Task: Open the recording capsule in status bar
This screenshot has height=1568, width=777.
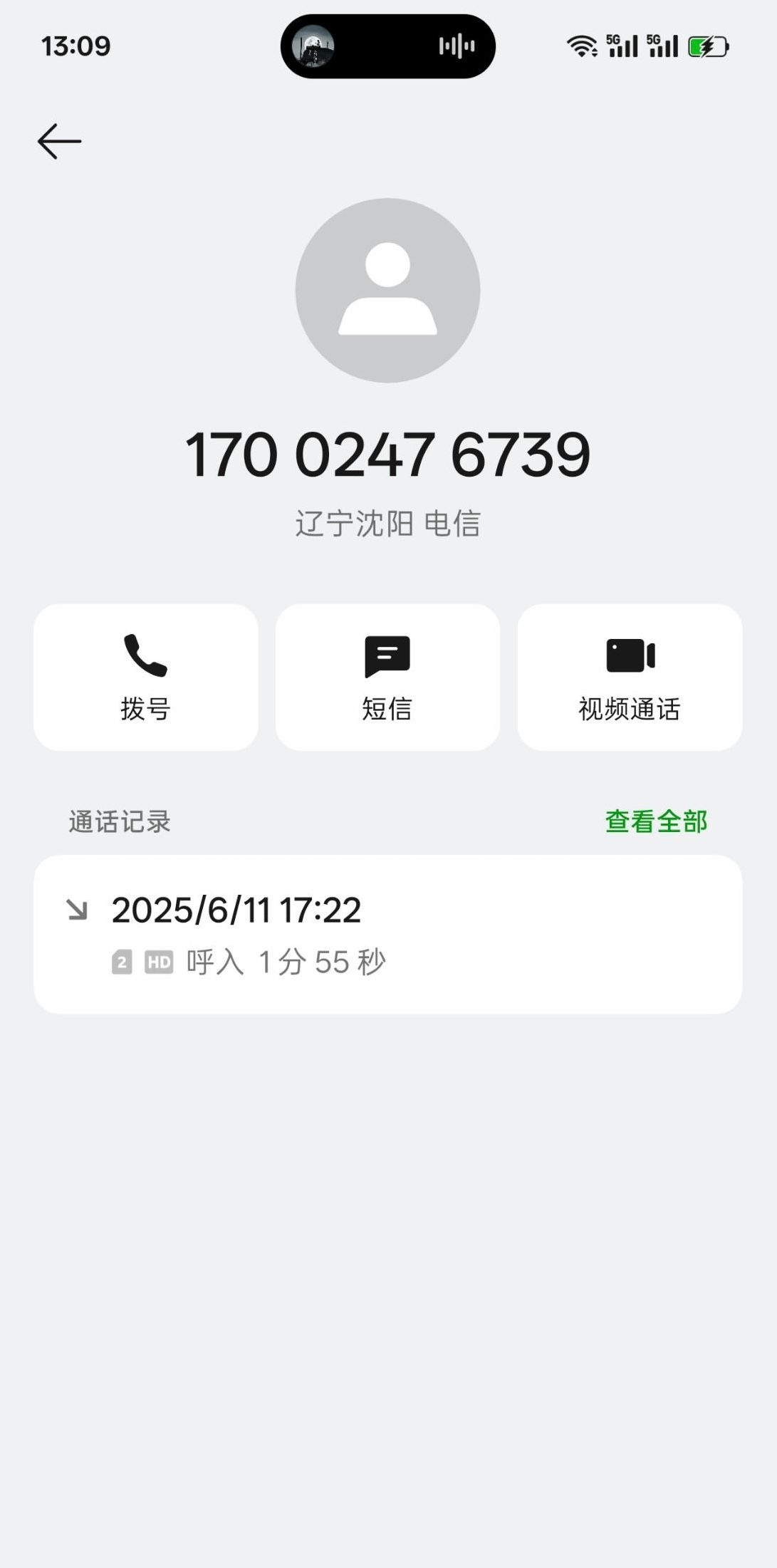Action: pos(387,46)
